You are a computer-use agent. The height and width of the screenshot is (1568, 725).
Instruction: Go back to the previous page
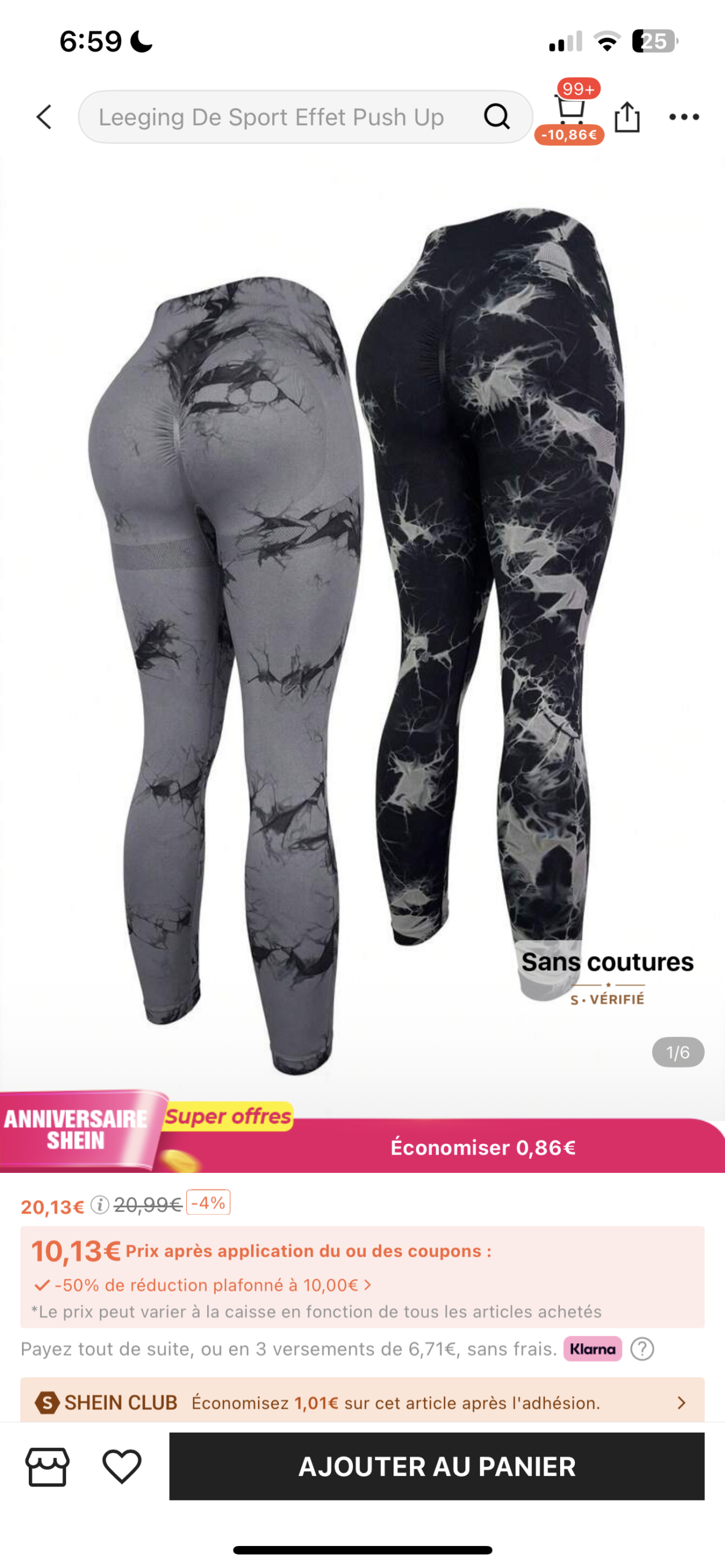(44, 117)
